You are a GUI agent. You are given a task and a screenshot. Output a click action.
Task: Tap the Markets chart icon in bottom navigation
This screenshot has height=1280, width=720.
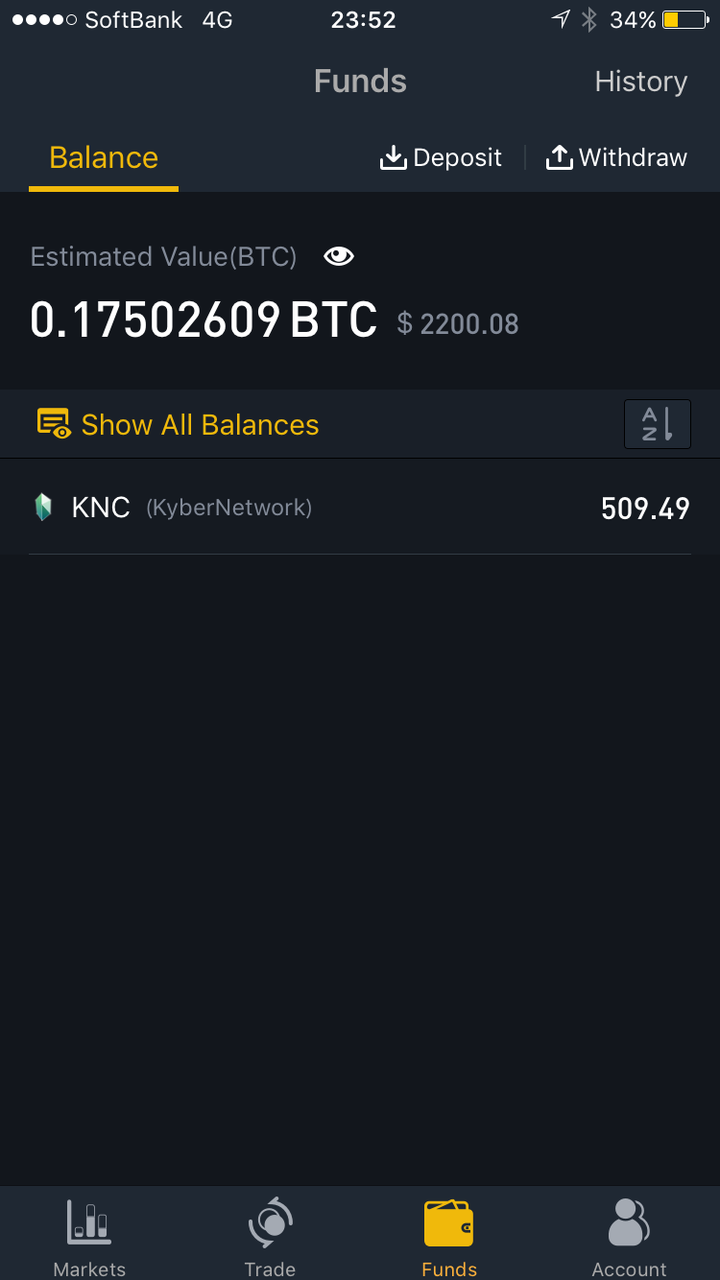coord(88,1222)
